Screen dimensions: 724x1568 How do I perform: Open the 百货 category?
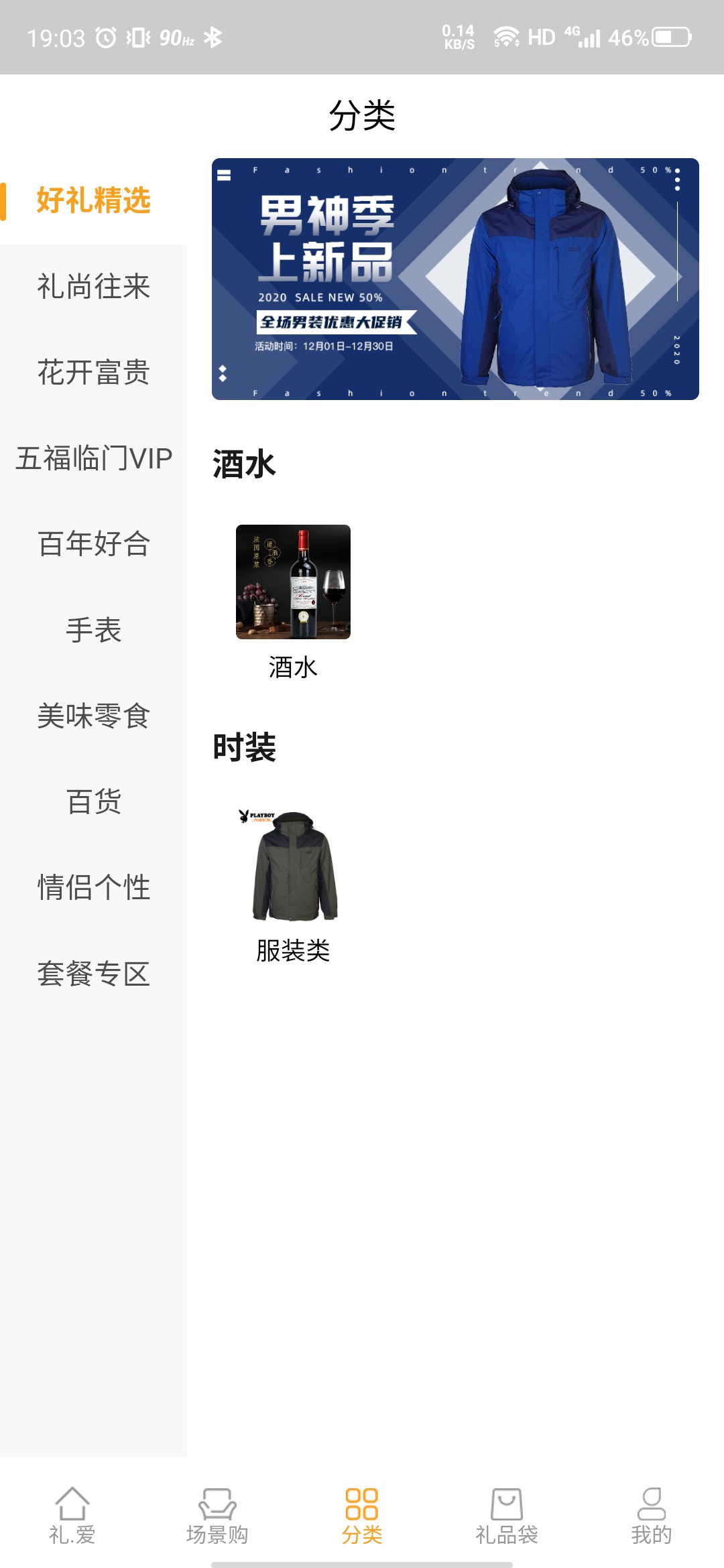click(93, 801)
